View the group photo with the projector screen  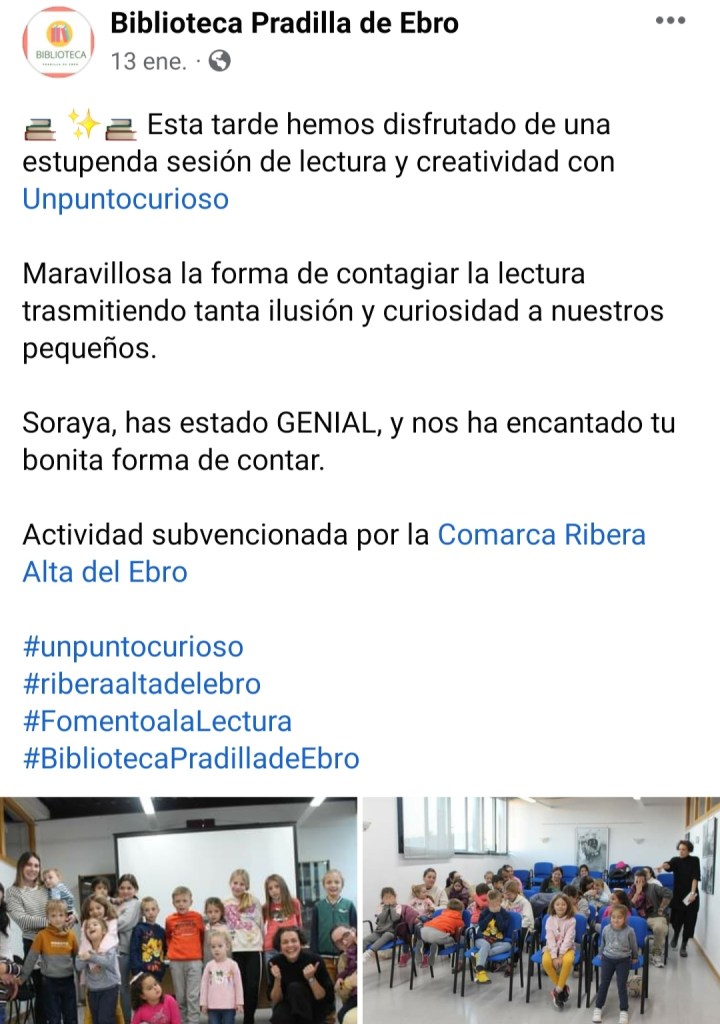click(x=178, y=909)
